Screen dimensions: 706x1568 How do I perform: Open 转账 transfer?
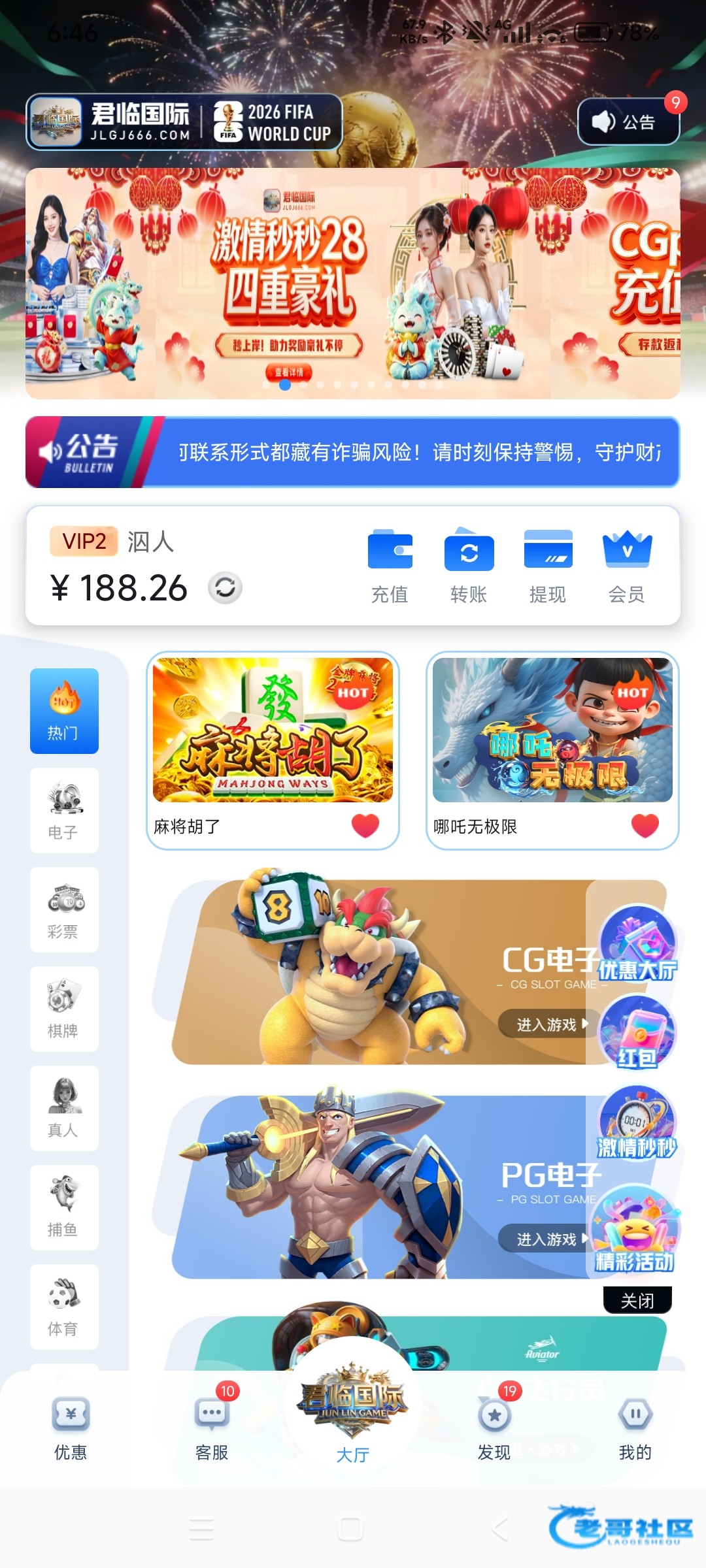coord(469,566)
